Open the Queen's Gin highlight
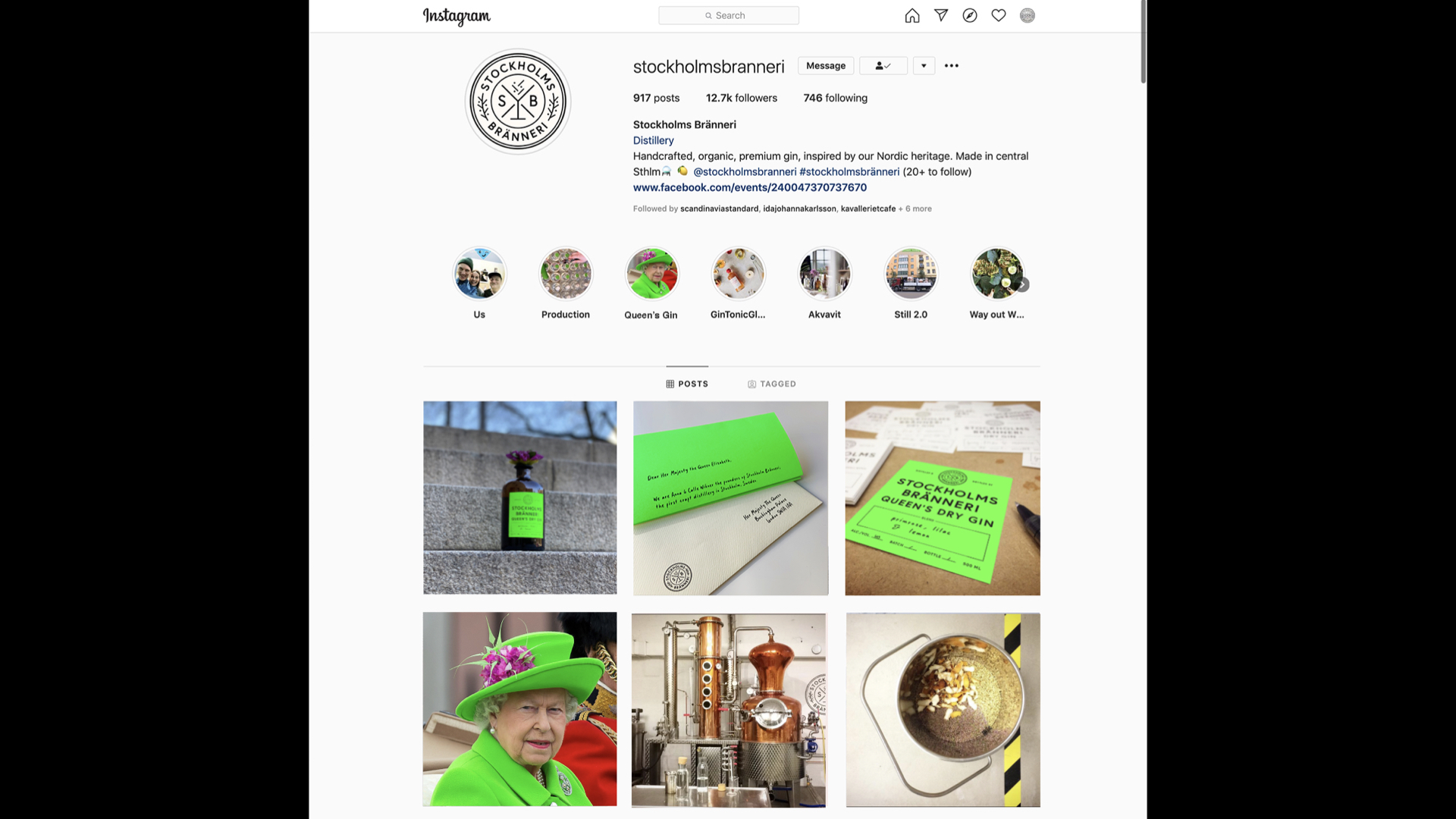Image resolution: width=1456 pixels, height=819 pixels. pyautogui.click(x=651, y=274)
